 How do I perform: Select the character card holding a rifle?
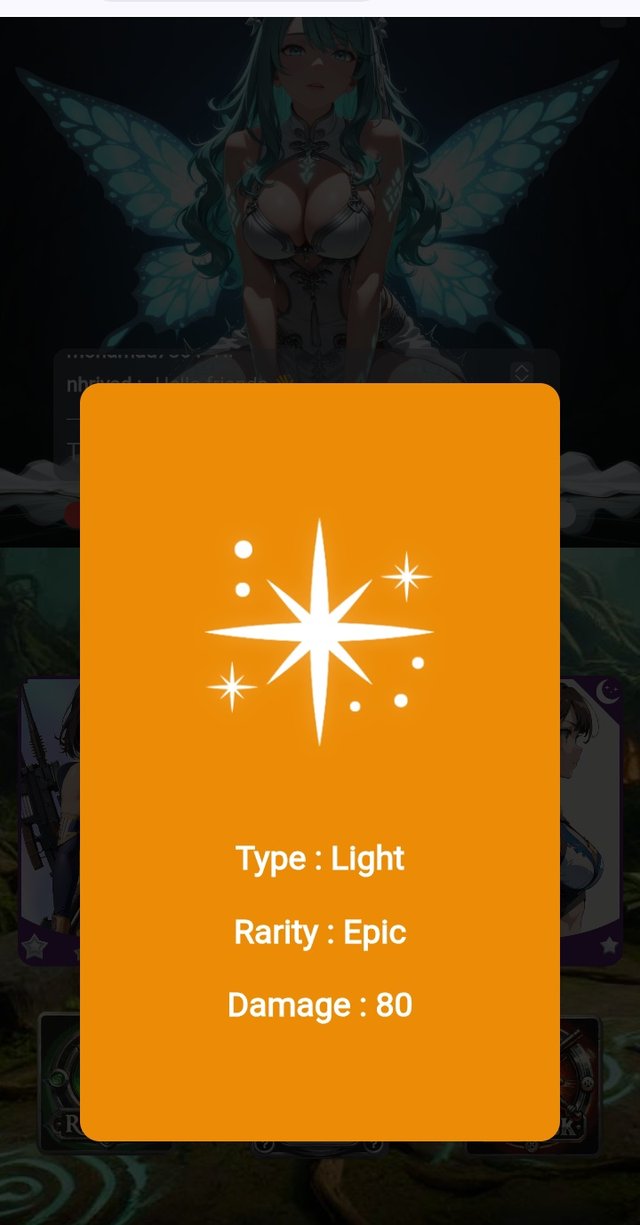(x=49, y=820)
